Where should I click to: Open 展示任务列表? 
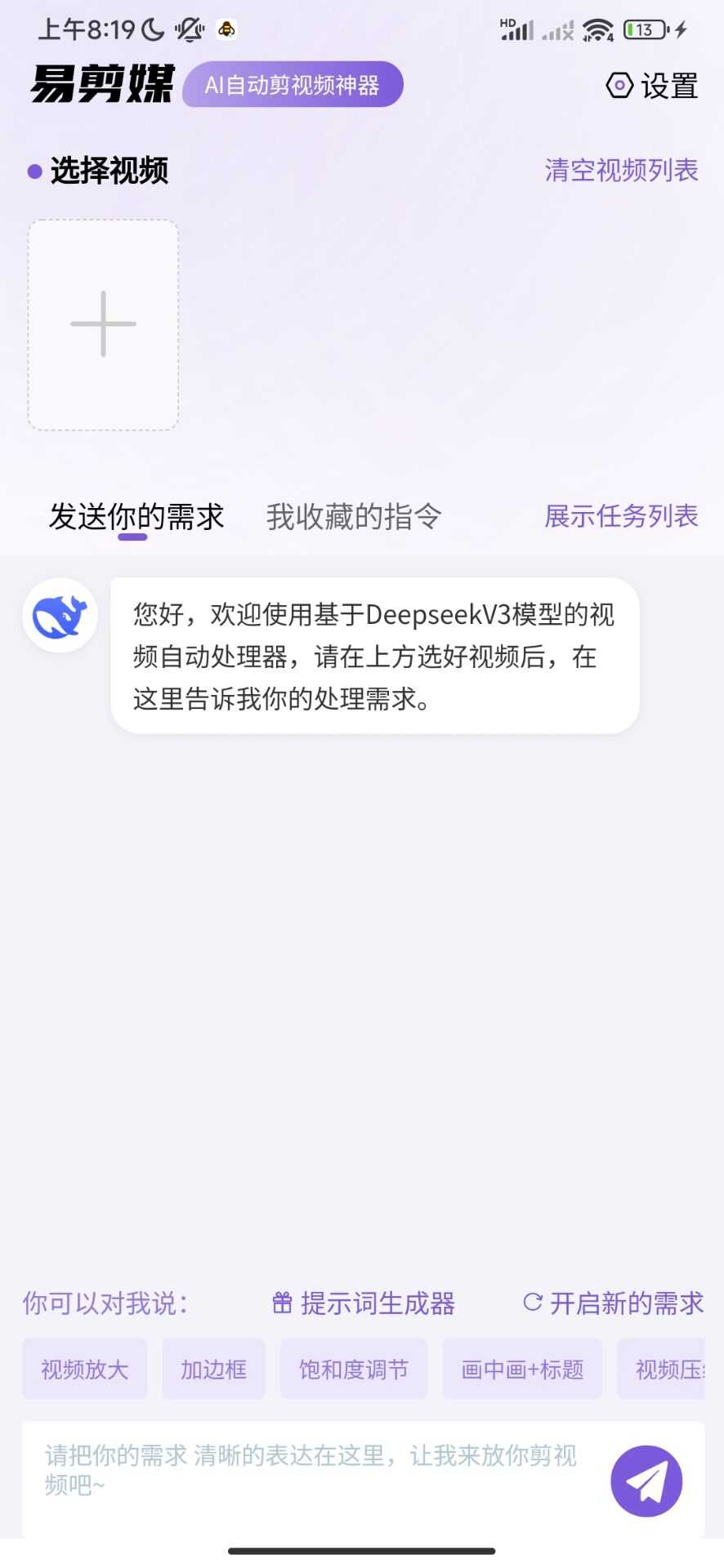(x=621, y=516)
